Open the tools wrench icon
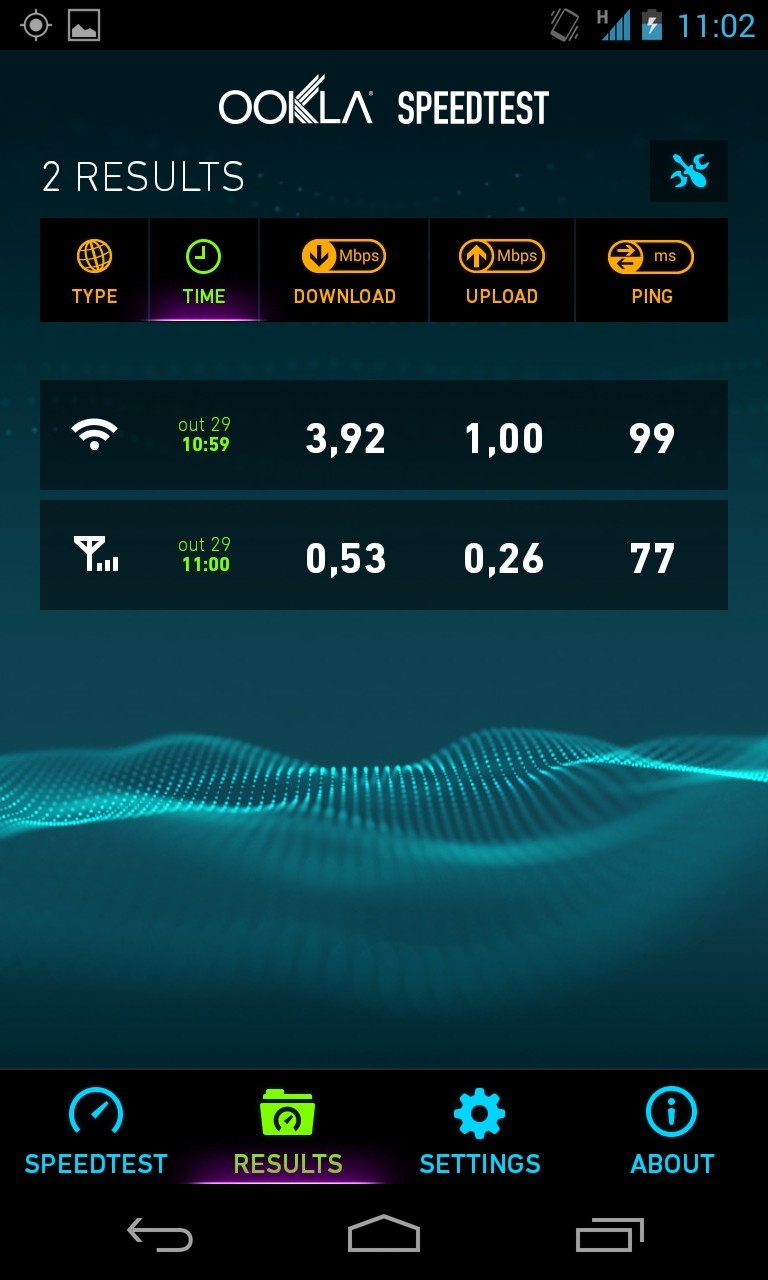Viewport: 768px width, 1280px height. point(689,172)
